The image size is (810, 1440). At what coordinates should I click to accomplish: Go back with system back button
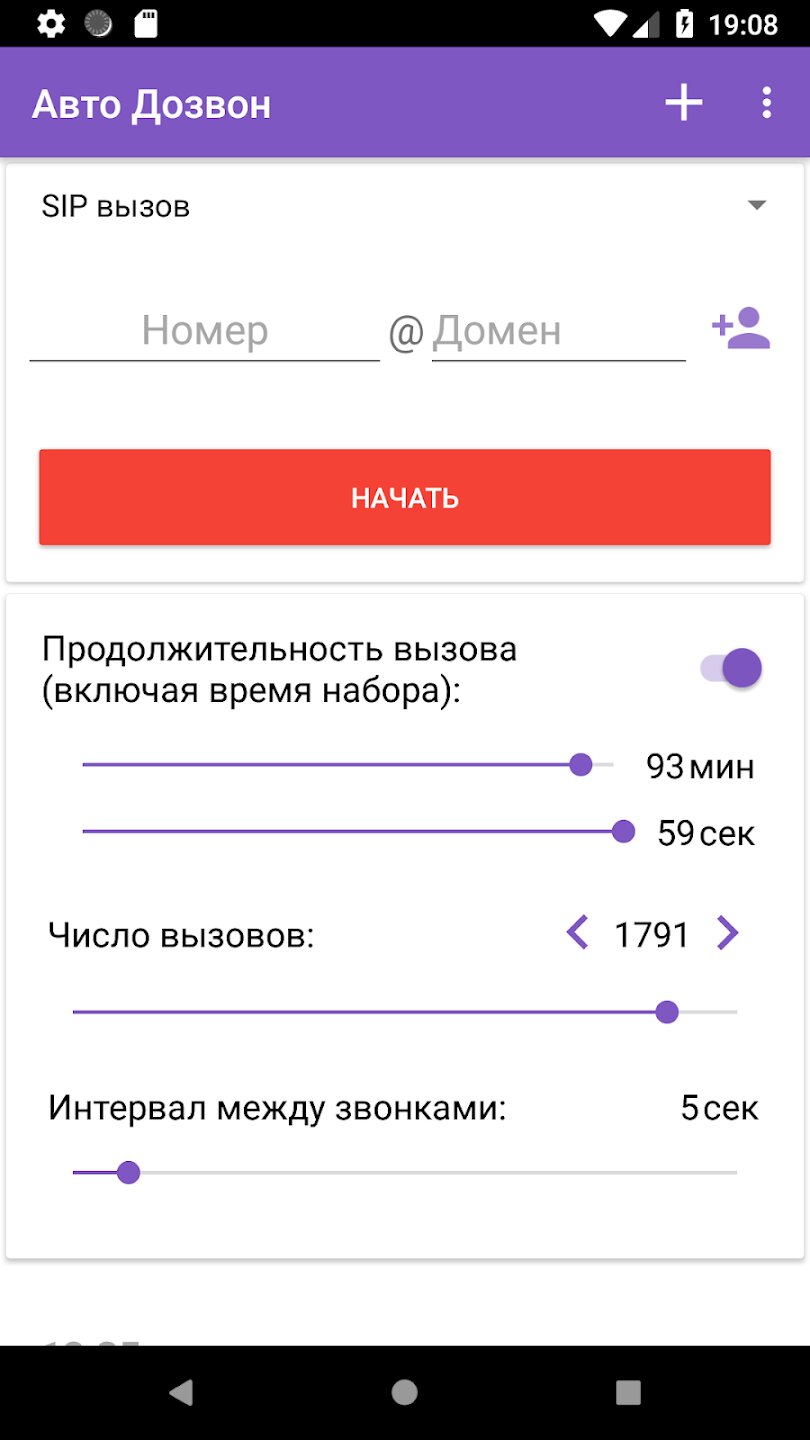pos(181,1392)
